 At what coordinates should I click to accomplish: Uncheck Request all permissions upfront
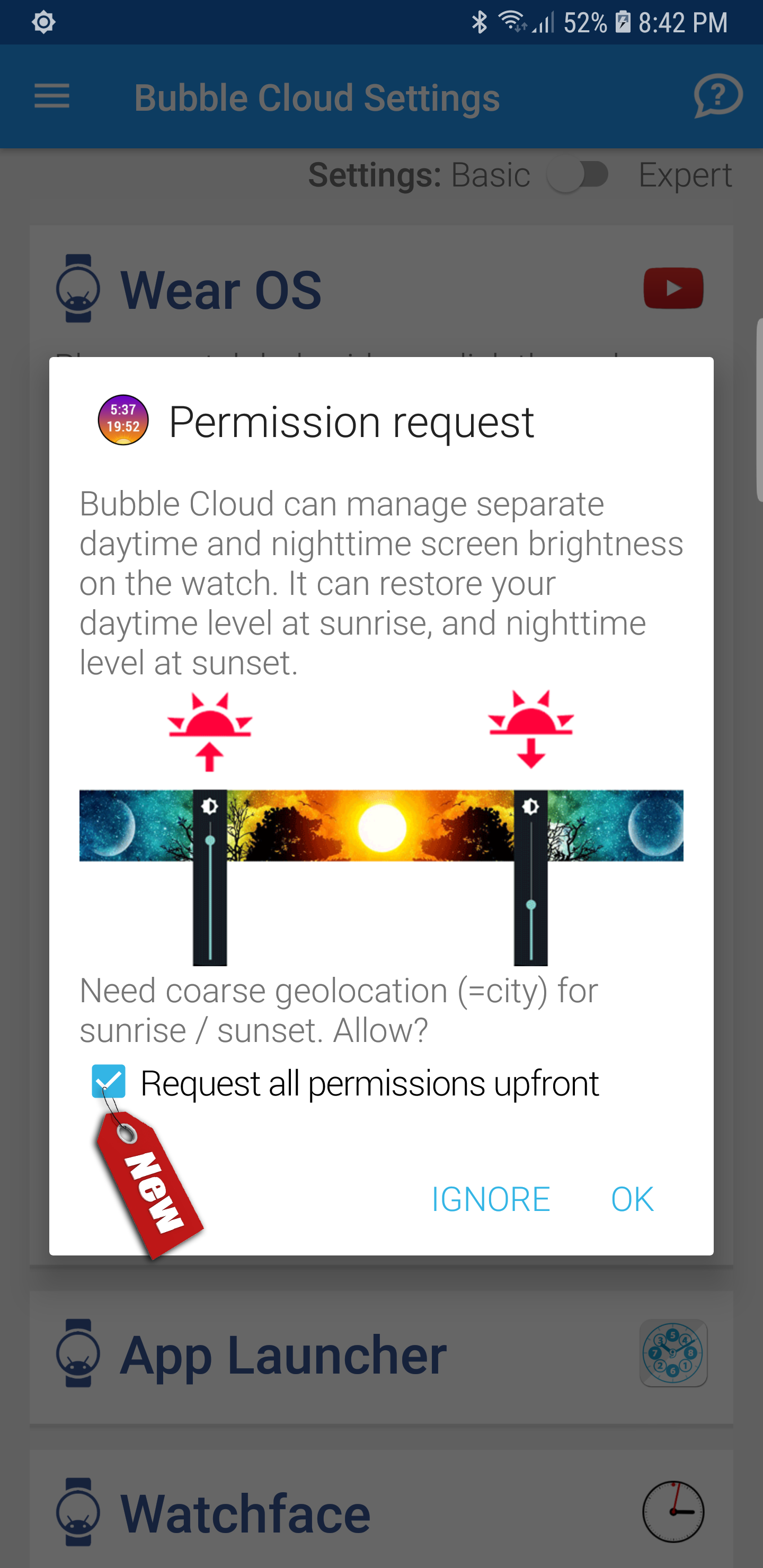[x=109, y=1081]
